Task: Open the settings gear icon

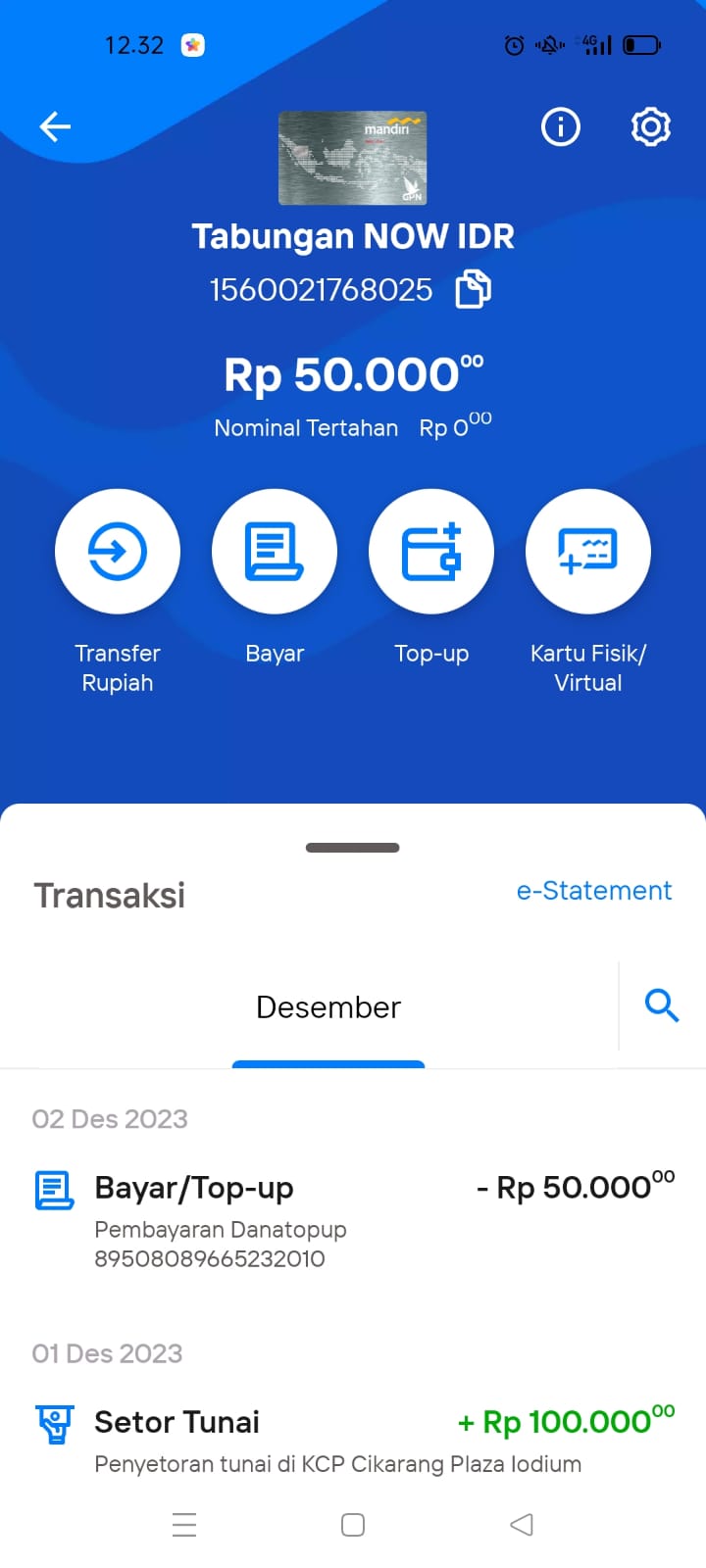Action: coord(650,126)
